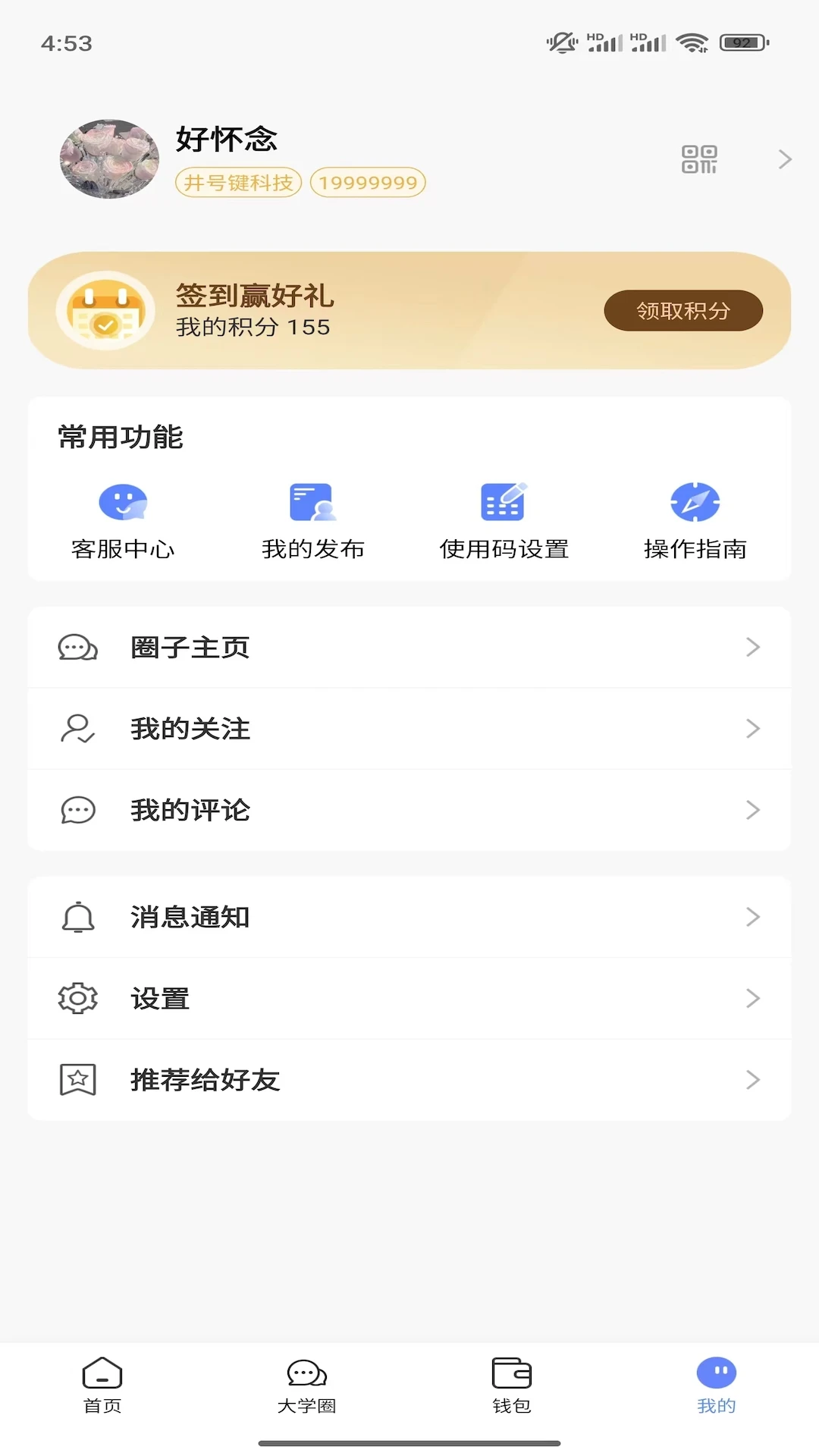The height and width of the screenshot is (1456, 819).
Task: Tap the 领取积分 claim points button
Action: tap(682, 309)
